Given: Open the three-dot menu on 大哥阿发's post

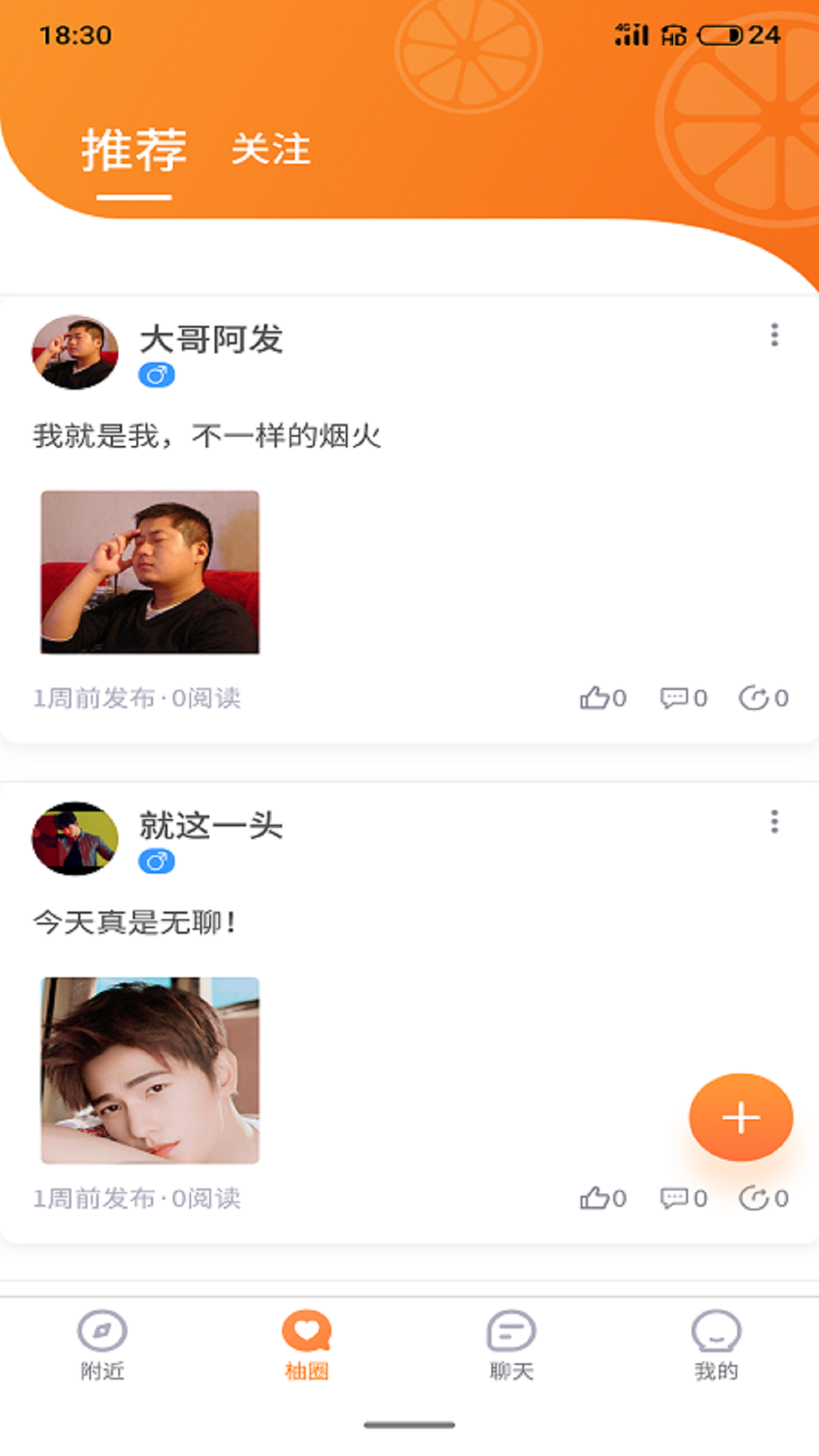Looking at the screenshot, I should pyautogui.click(x=774, y=336).
